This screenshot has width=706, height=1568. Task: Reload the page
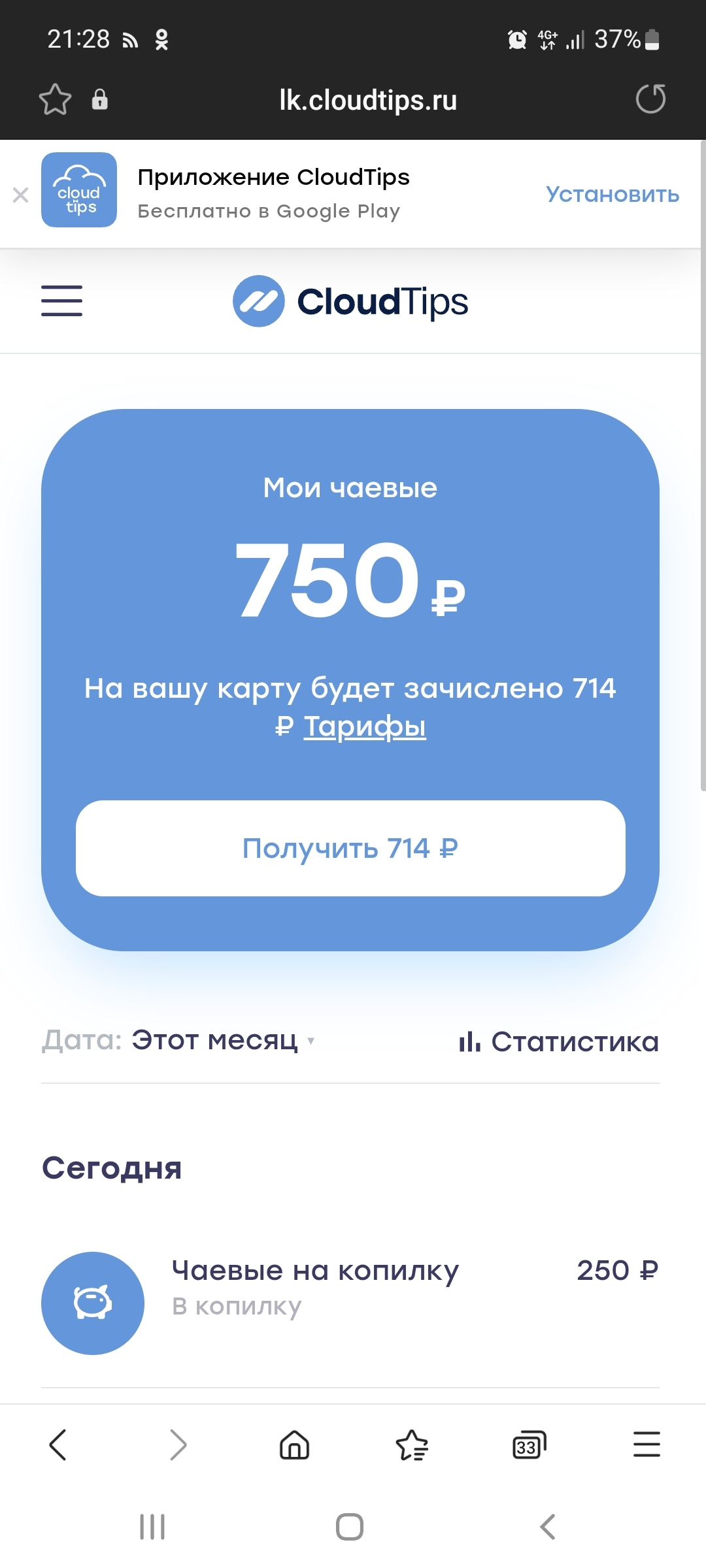(650, 99)
